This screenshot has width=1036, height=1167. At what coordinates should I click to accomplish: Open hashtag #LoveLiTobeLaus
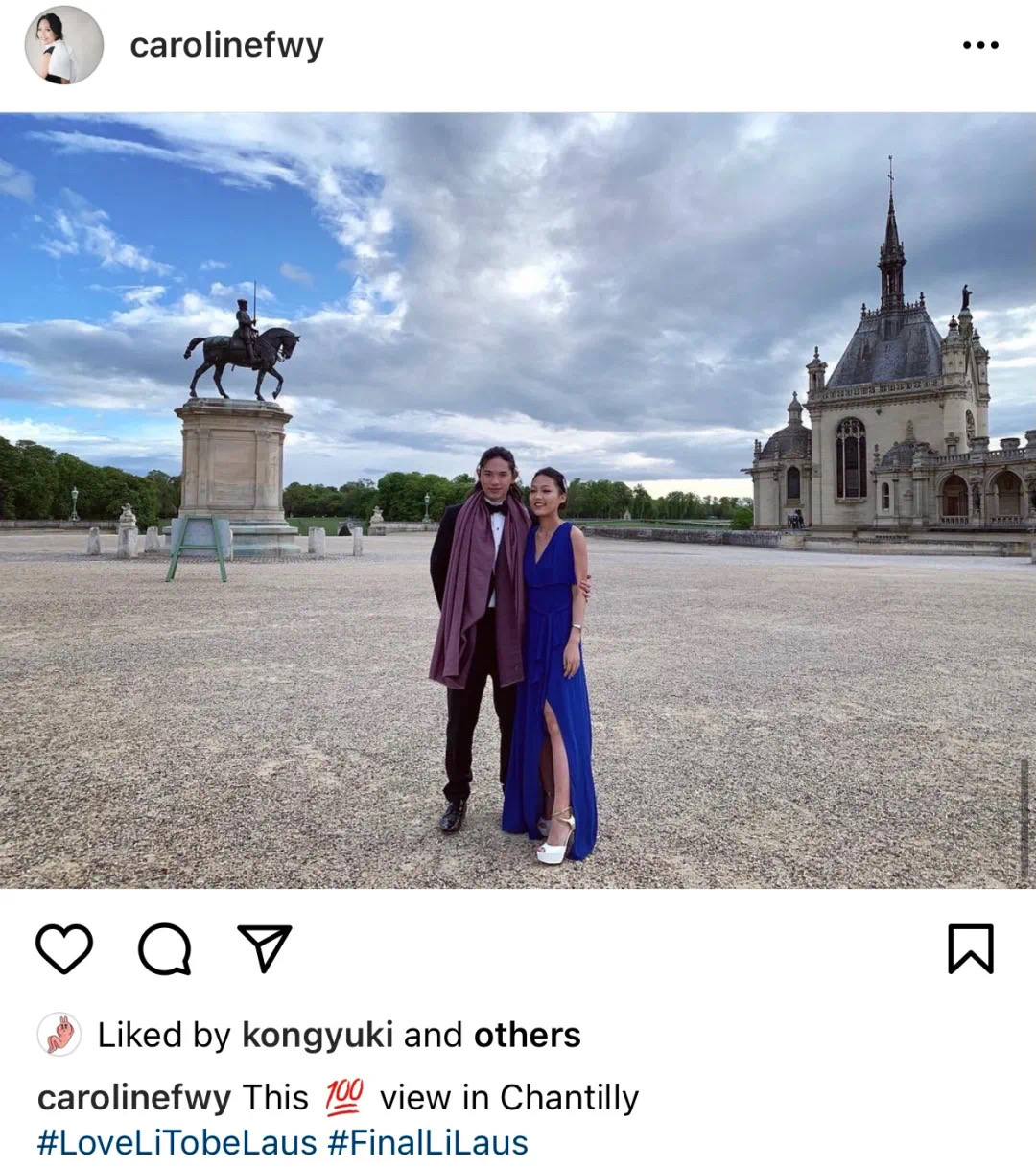(x=177, y=1143)
